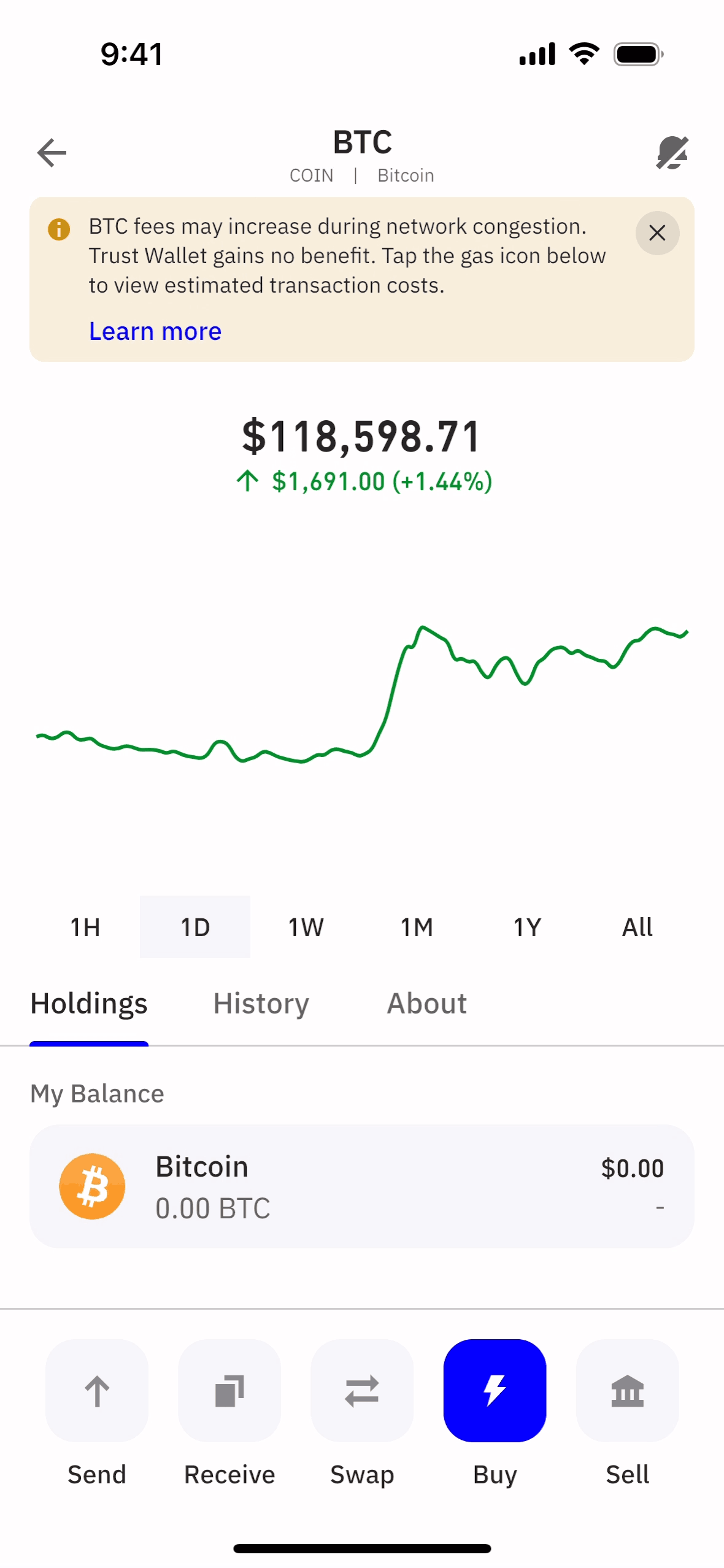This screenshot has width=724, height=1568.
Task: Choose the Sell option
Action: tap(627, 1391)
